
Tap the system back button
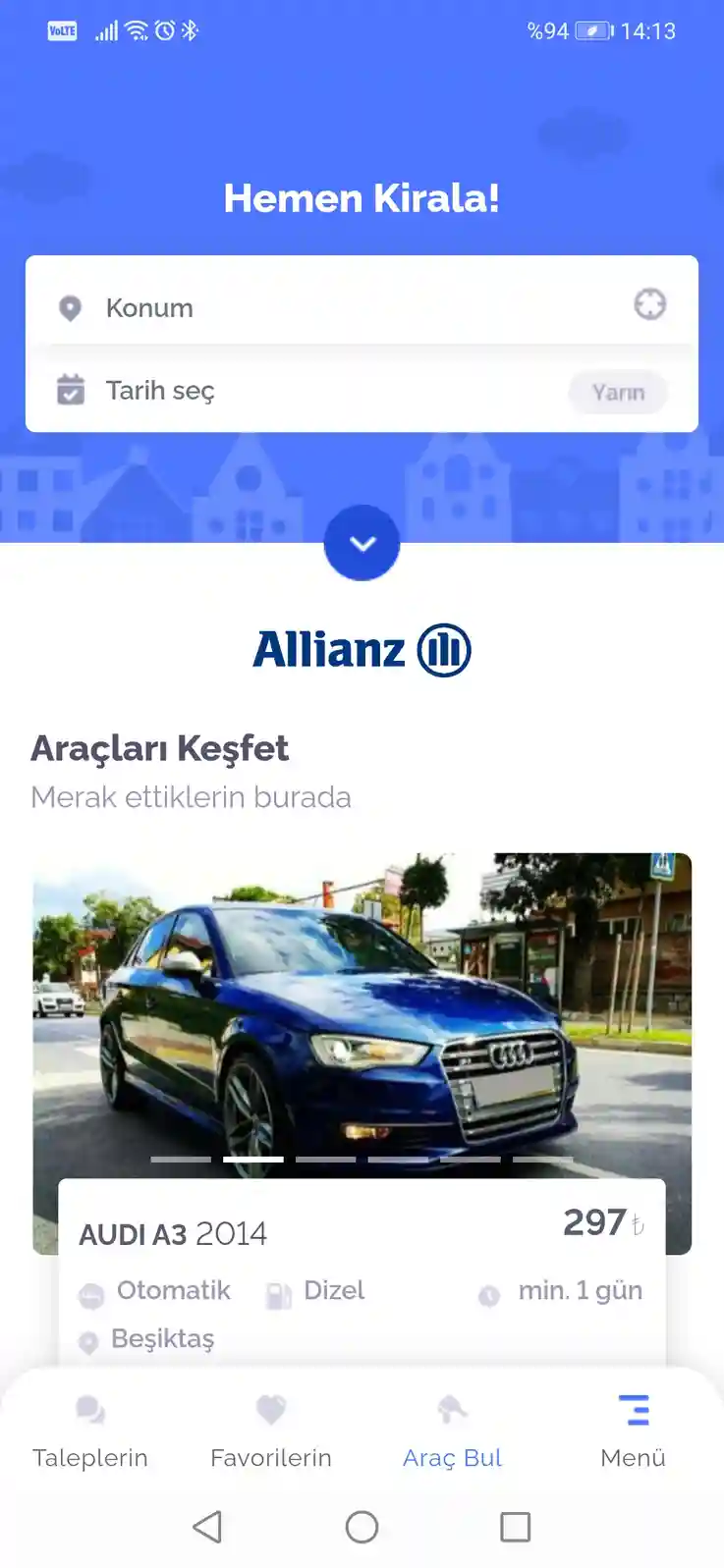pyautogui.click(x=207, y=1527)
